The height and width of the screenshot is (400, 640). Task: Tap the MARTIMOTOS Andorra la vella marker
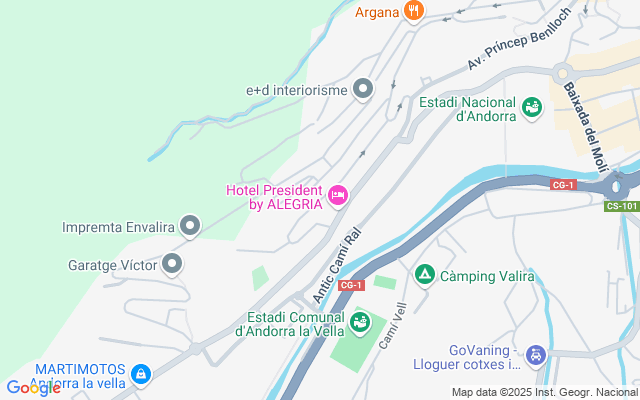[141, 374]
